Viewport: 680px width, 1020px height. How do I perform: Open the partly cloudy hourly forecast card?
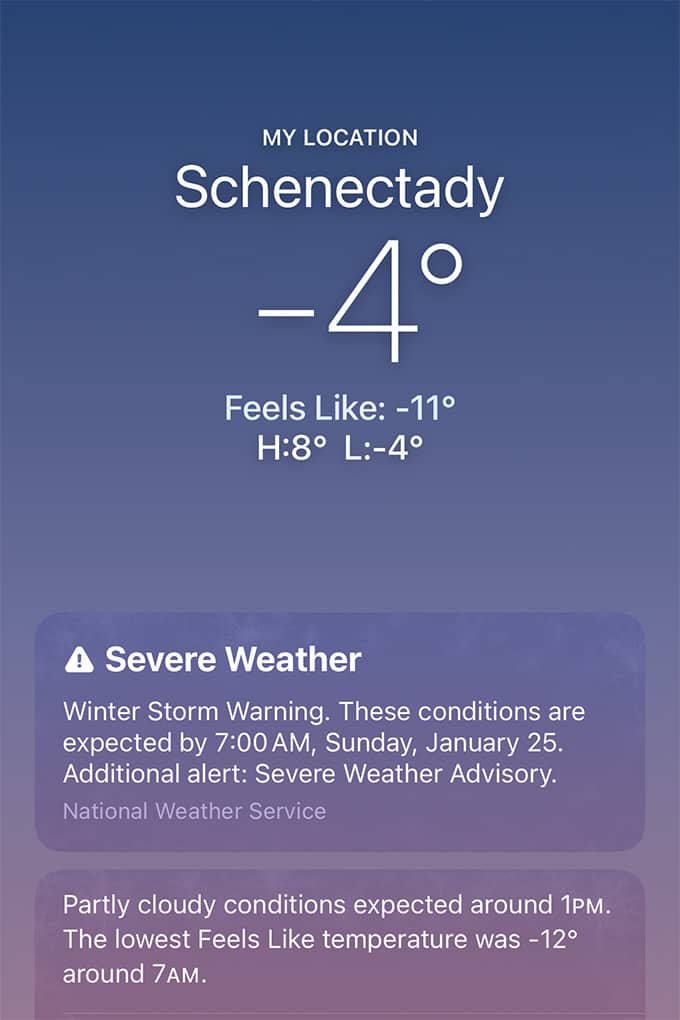(x=339, y=940)
